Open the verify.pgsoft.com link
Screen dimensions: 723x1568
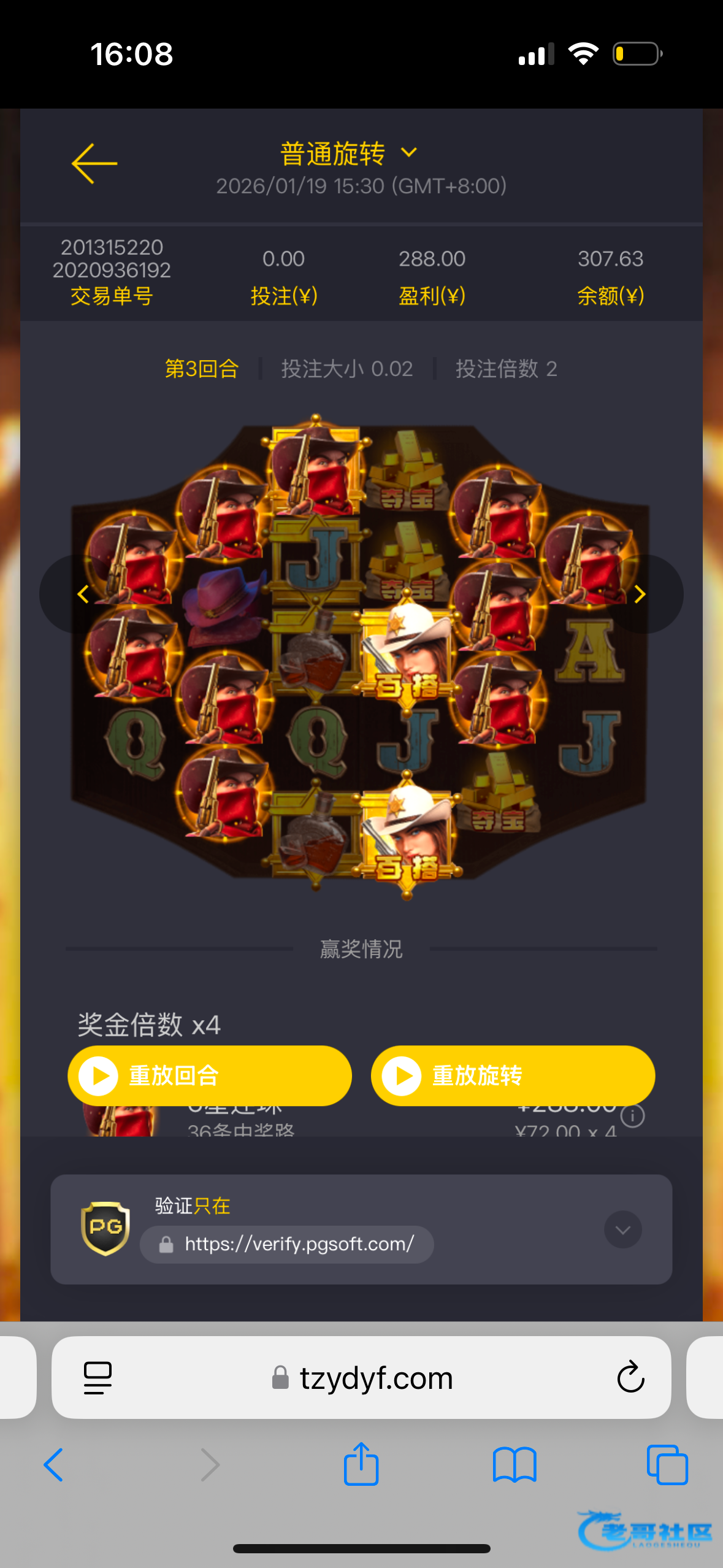pyautogui.click(x=299, y=1244)
